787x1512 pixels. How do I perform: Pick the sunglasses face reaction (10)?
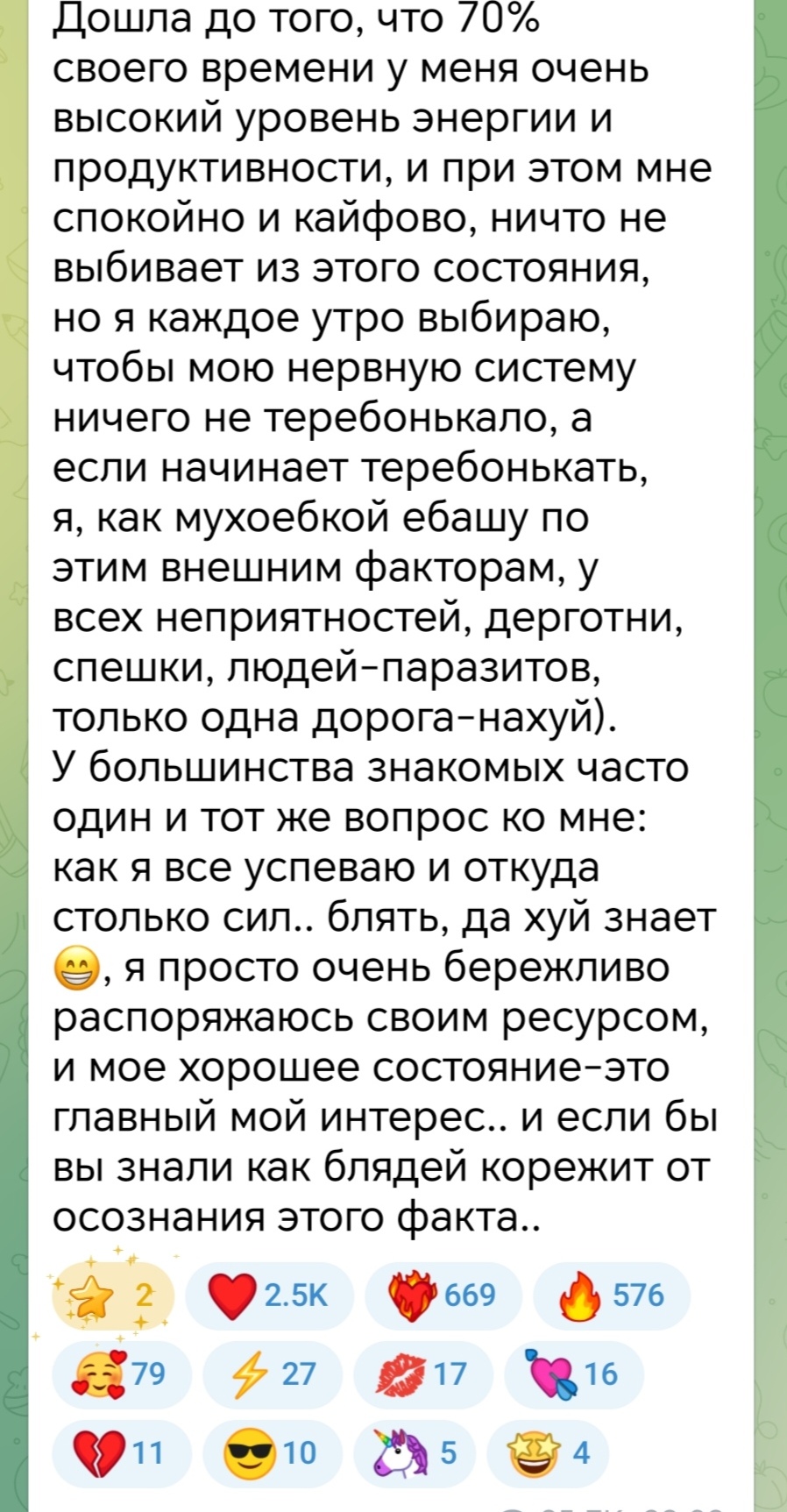pyautogui.click(x=272, y=1452)
